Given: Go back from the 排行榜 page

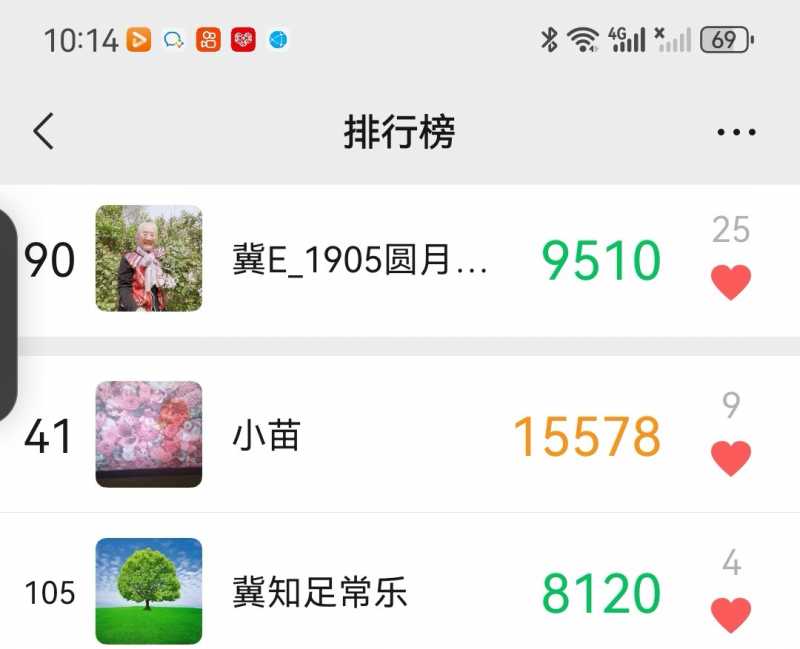Looking at the screenshot, I should (43, 131).
